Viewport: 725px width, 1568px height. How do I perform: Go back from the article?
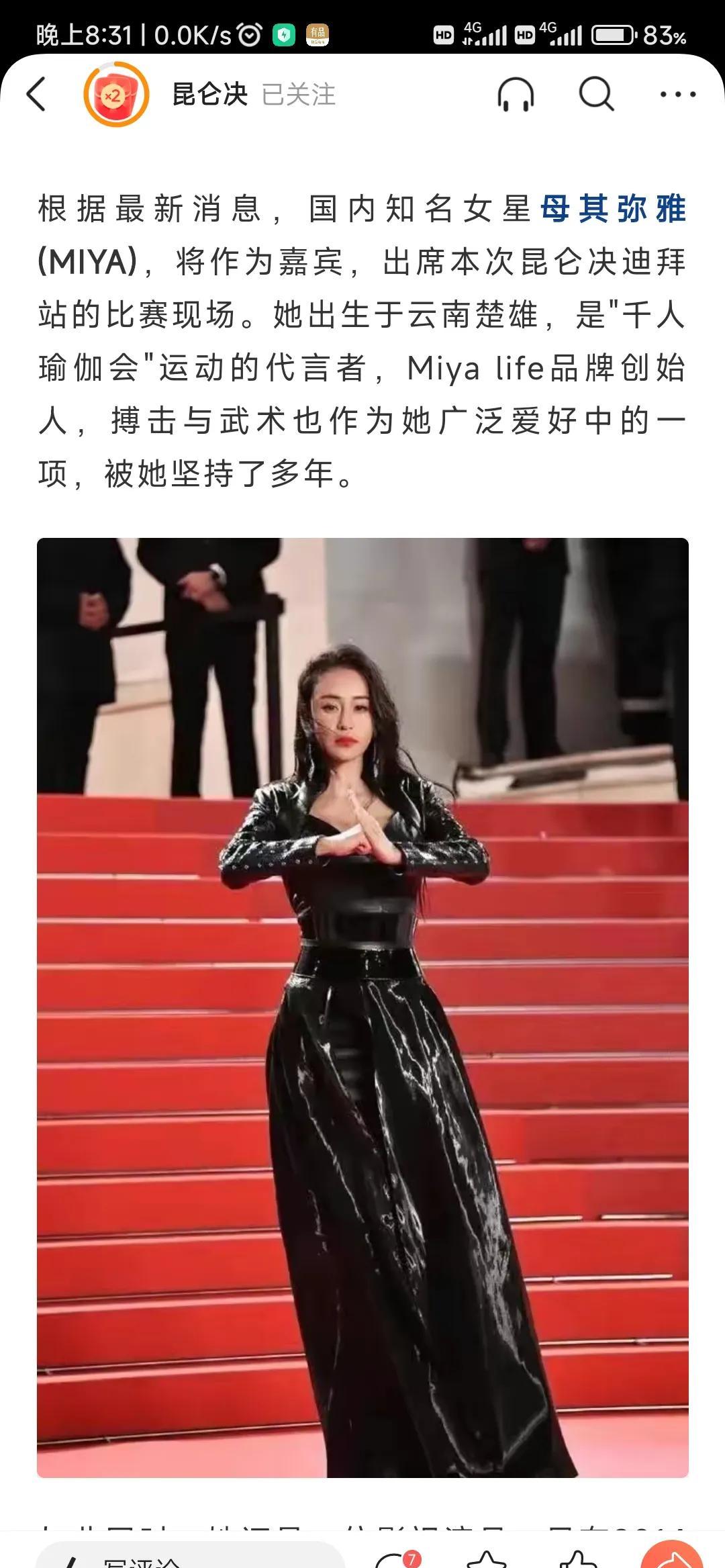click(x=36, y=94)
